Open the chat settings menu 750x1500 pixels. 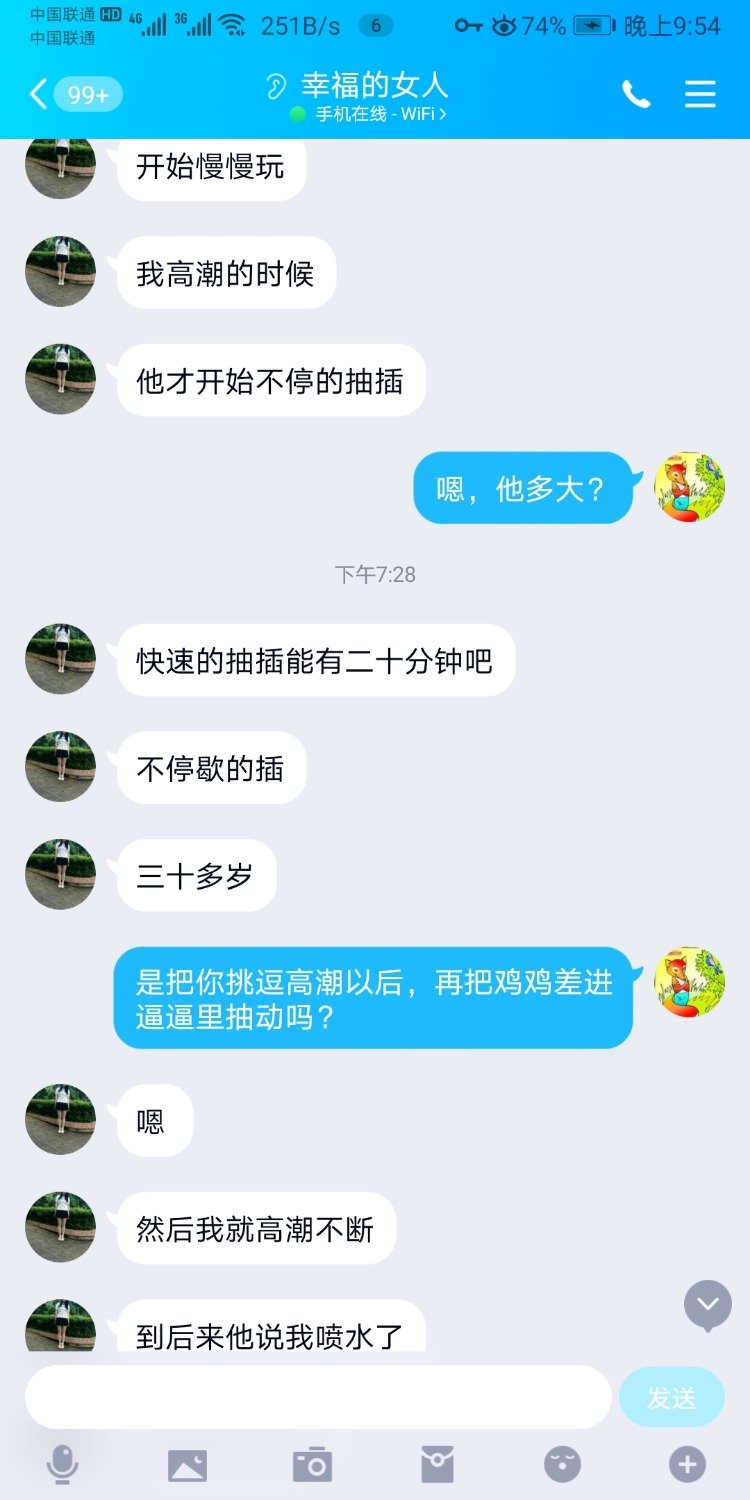point(700,95)
